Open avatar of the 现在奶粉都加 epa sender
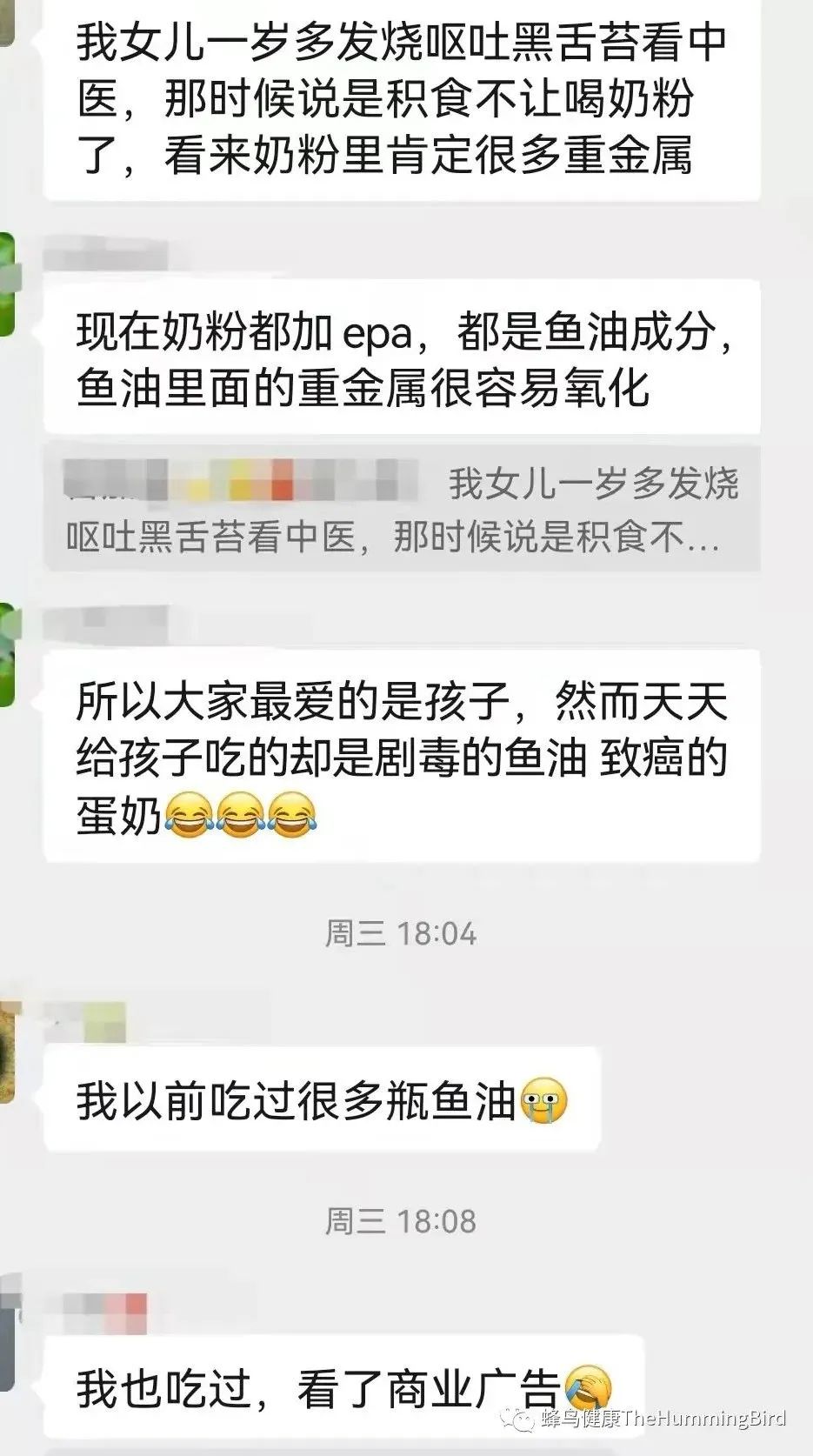This screenshot has width=813, height=1456. 7,284
